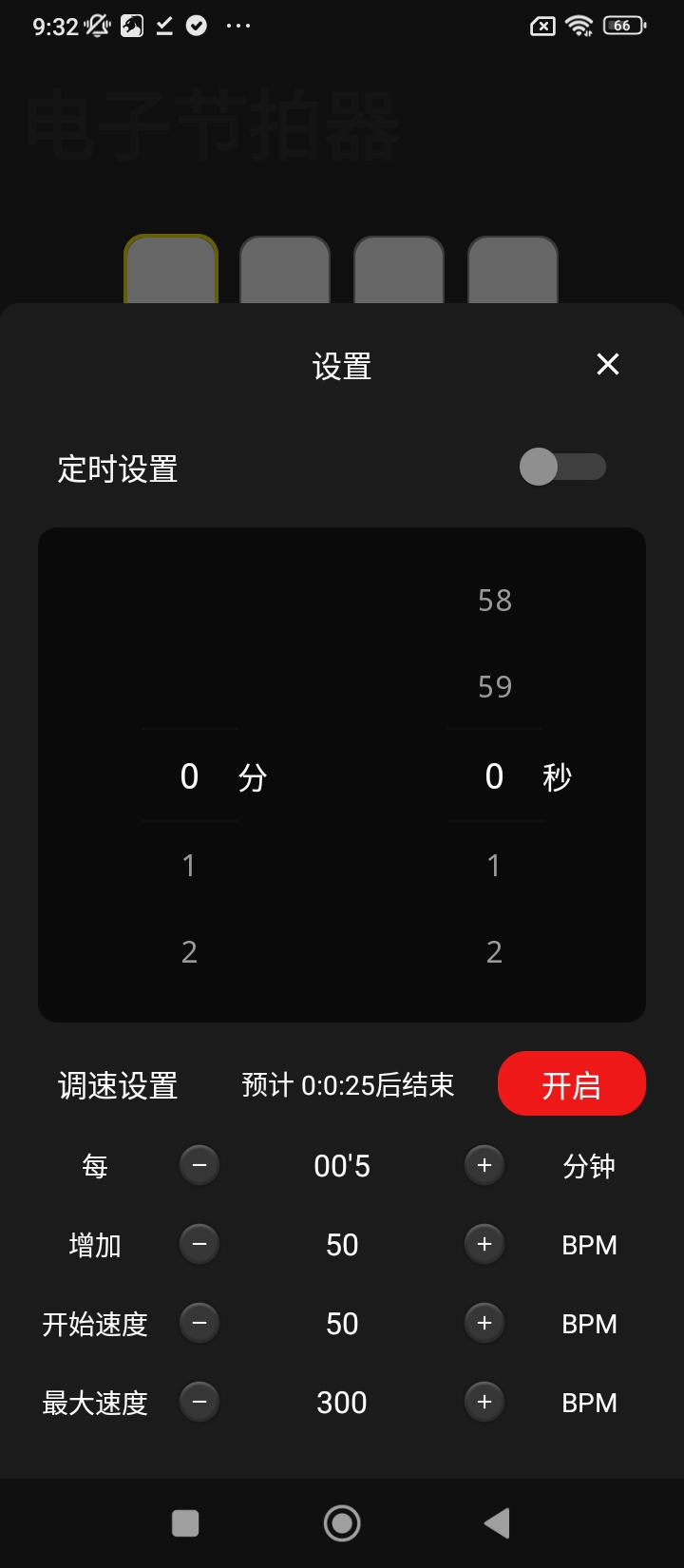Viewport: 684px width, 1568px height.
Task: Select 59 in the seconds picker
Action: click(495, 686)
